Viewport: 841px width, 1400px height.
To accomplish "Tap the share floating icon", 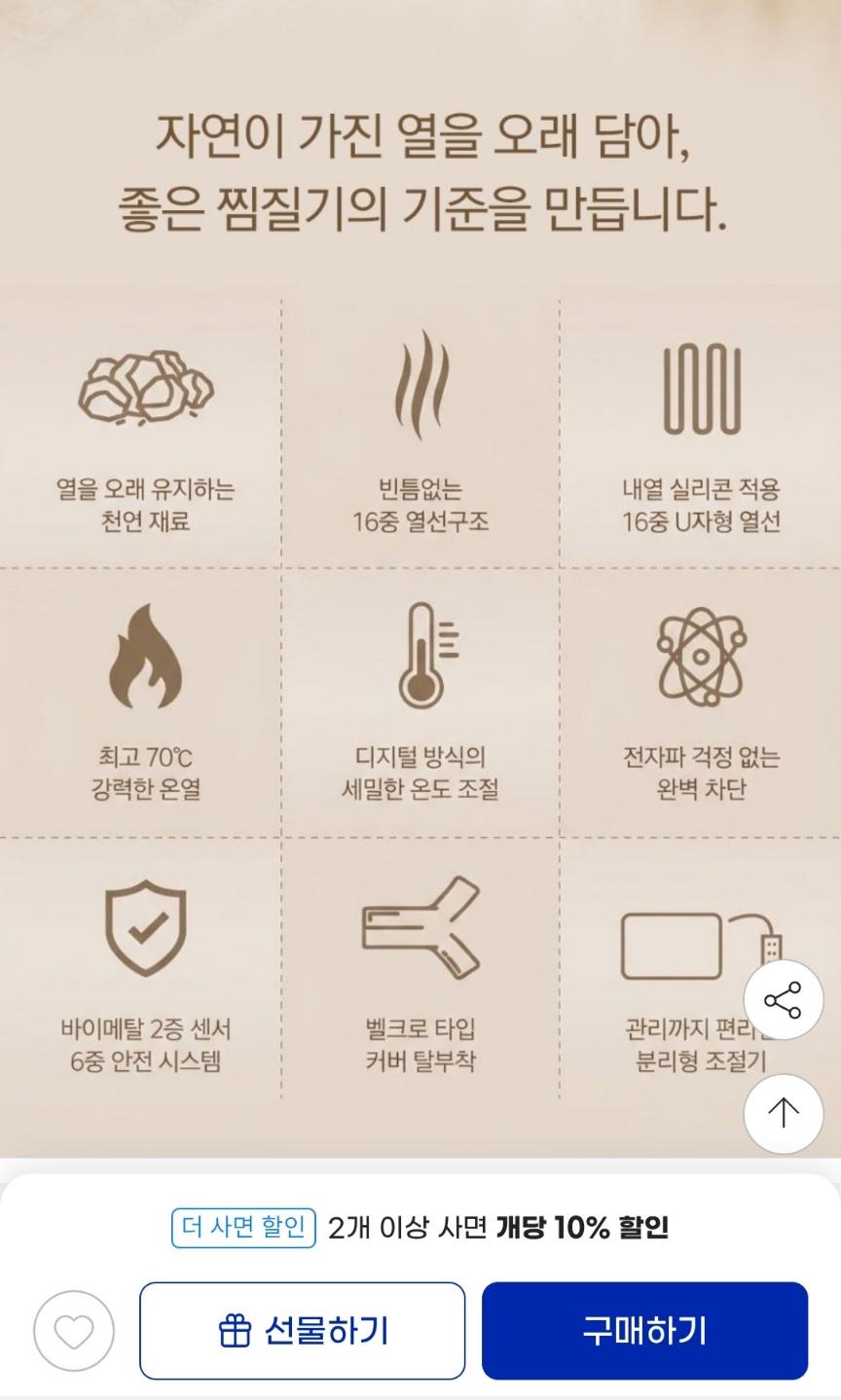I will tap(784, 1000).
